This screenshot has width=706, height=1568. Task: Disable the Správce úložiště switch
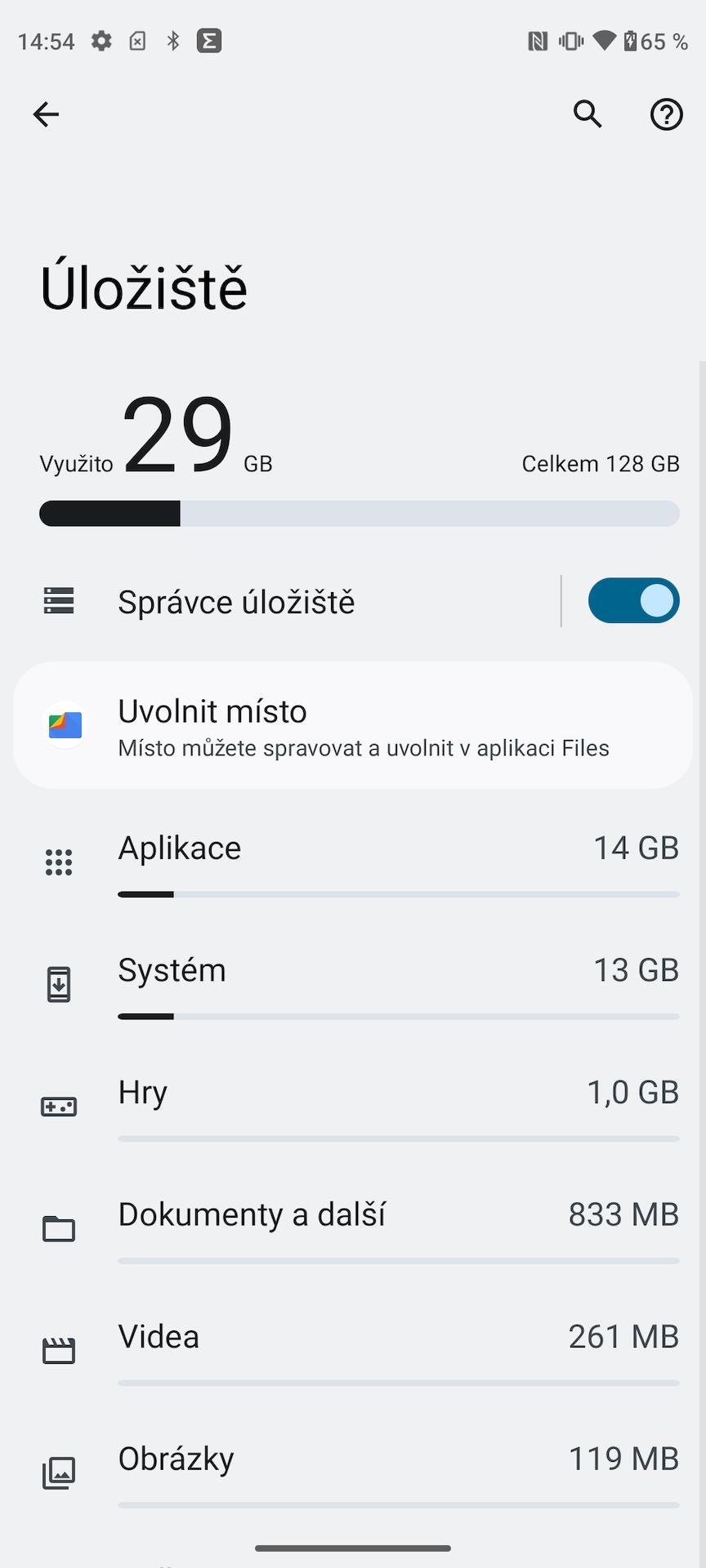(634, 601)
